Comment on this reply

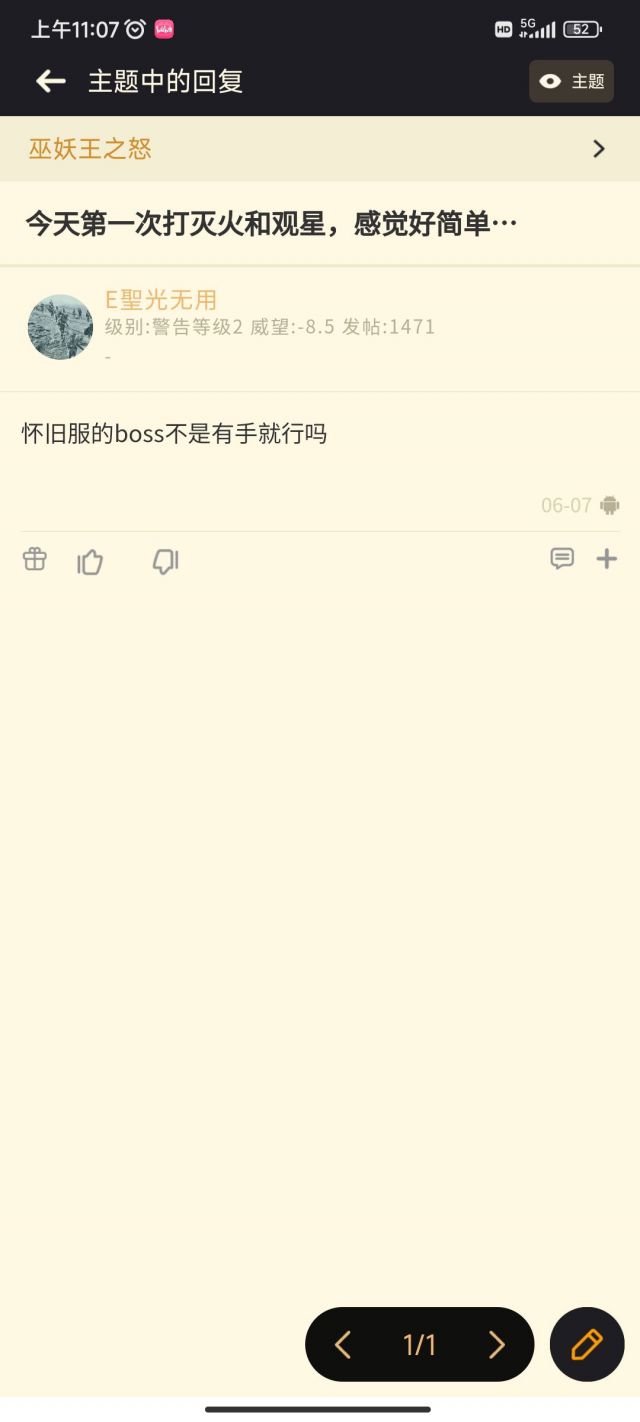[562, 559]
